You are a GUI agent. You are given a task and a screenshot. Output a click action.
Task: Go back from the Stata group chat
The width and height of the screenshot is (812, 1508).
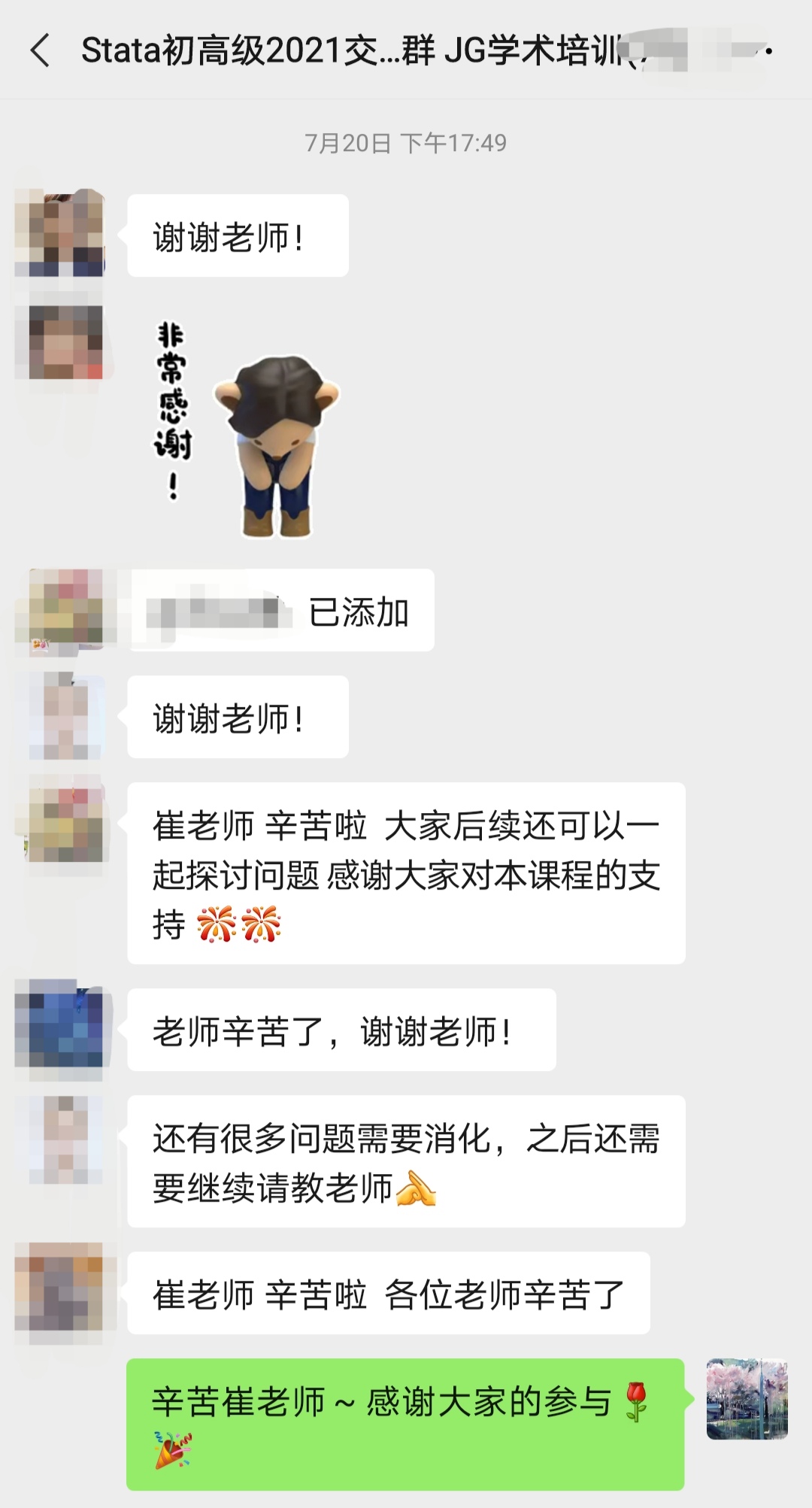41,51
